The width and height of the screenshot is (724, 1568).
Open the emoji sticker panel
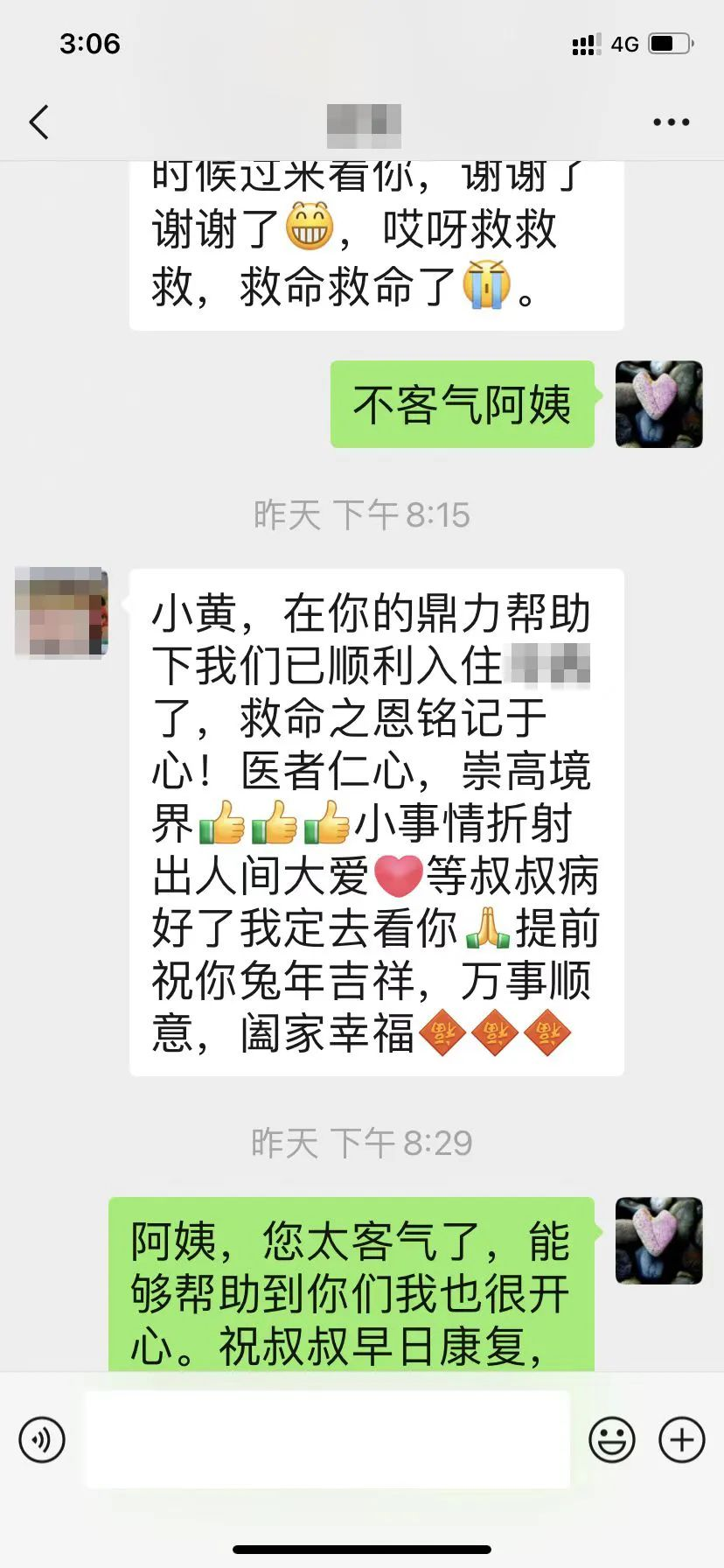click(611, 1439)
